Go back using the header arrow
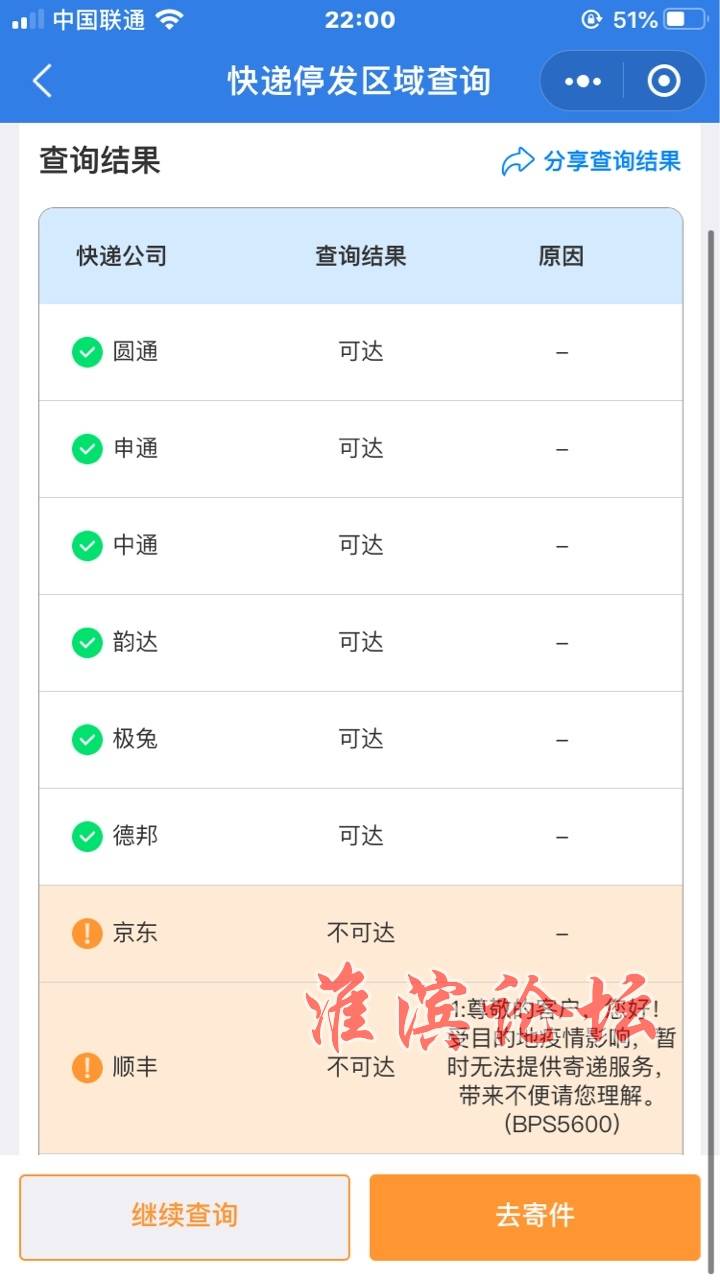This screenshot has height=1280, width=720. tap(42, 81)
